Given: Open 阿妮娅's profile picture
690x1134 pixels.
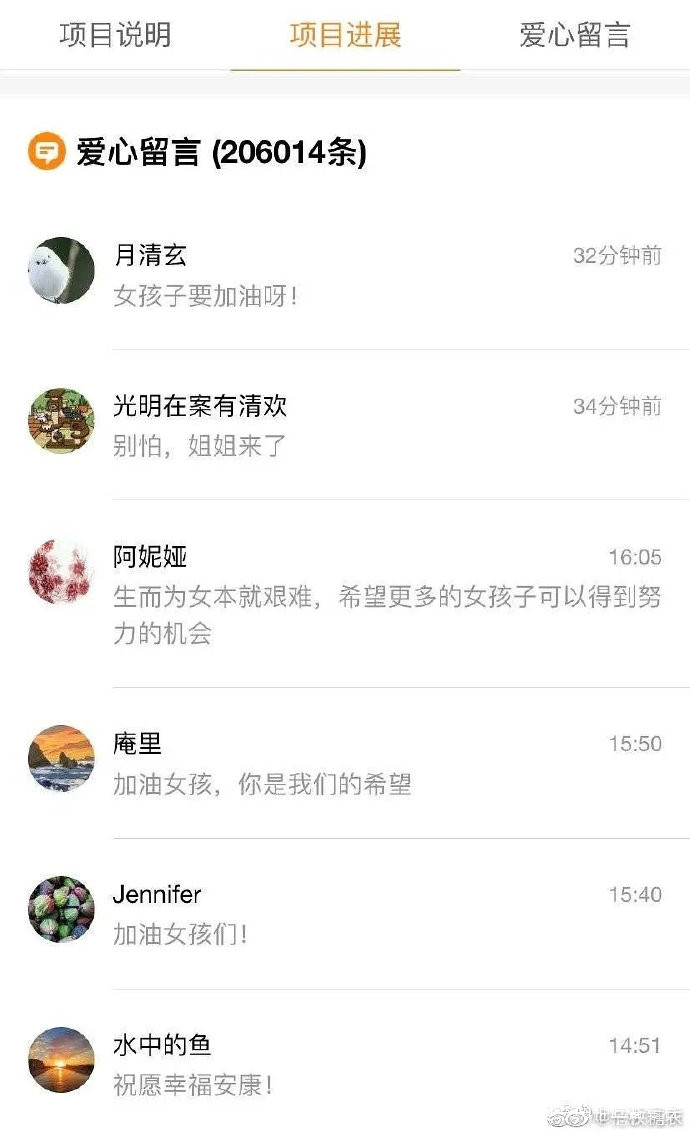Looking at the screenshot, I should pos(61,571).
